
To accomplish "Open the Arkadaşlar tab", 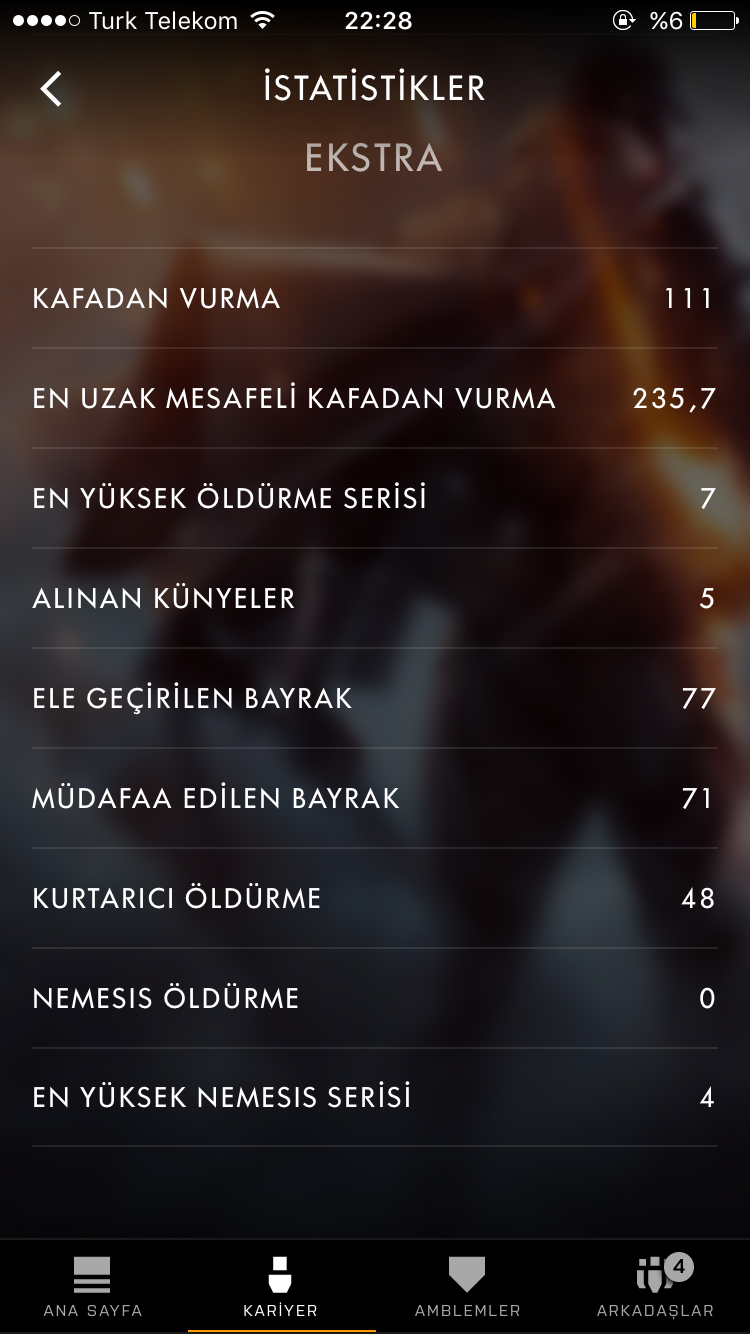I will click(x=656, y=1287).
